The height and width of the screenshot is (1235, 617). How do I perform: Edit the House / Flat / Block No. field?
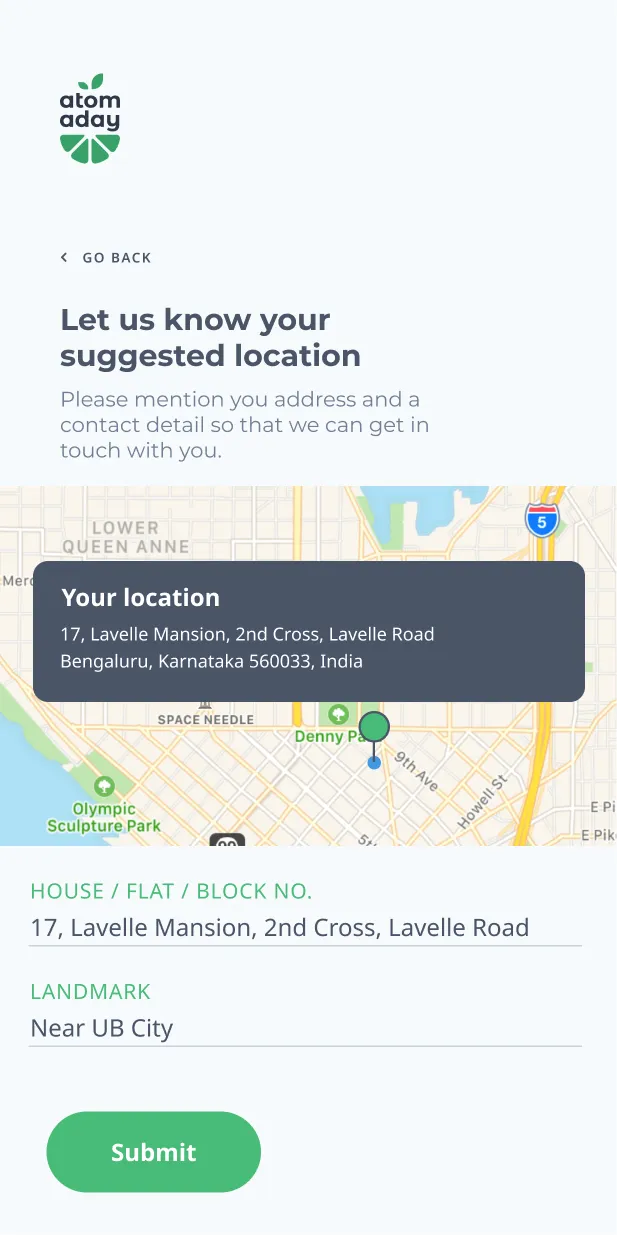click(x=304, y=928)
